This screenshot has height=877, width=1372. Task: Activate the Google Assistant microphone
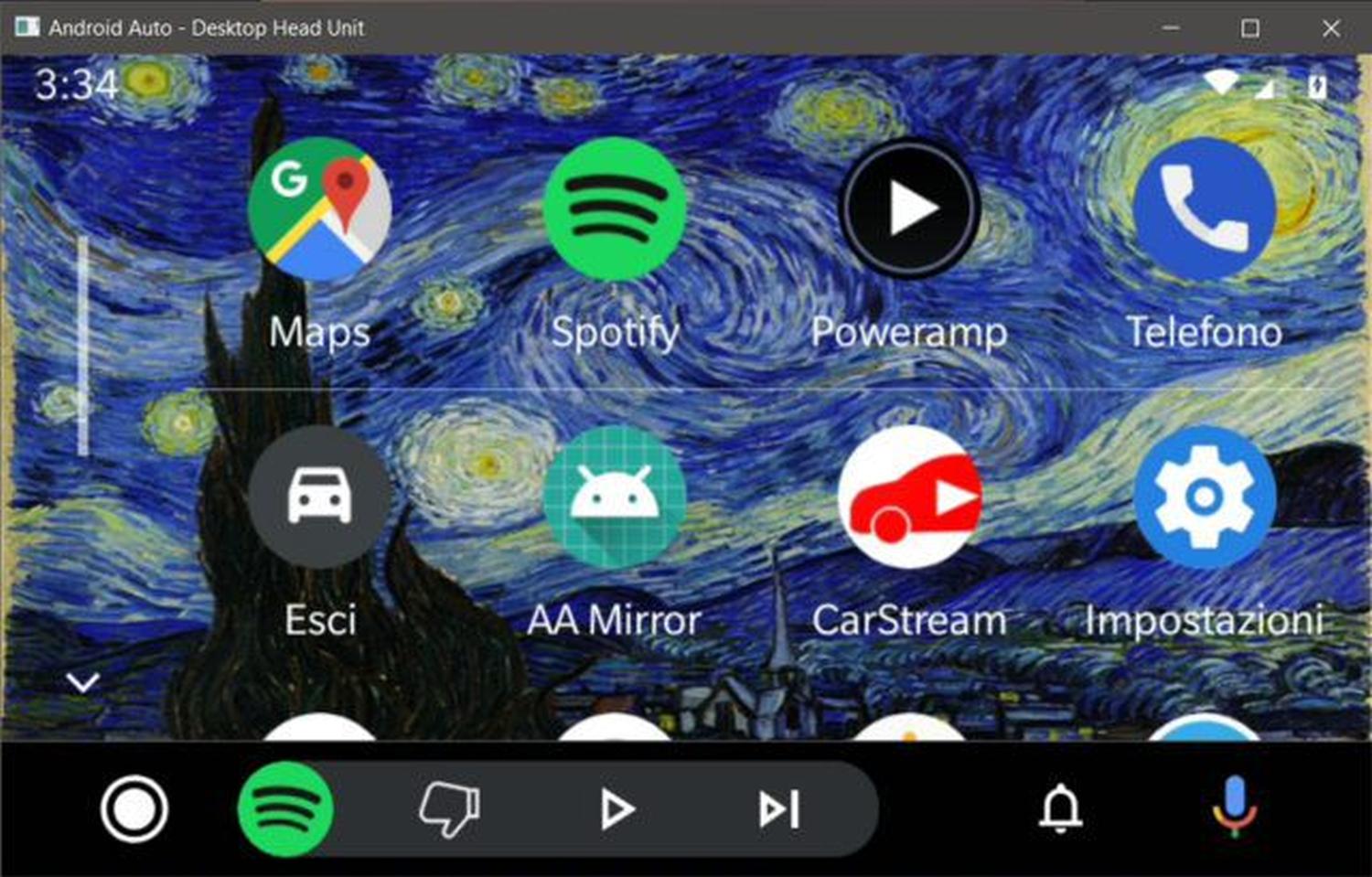(x=1234, y=807)
